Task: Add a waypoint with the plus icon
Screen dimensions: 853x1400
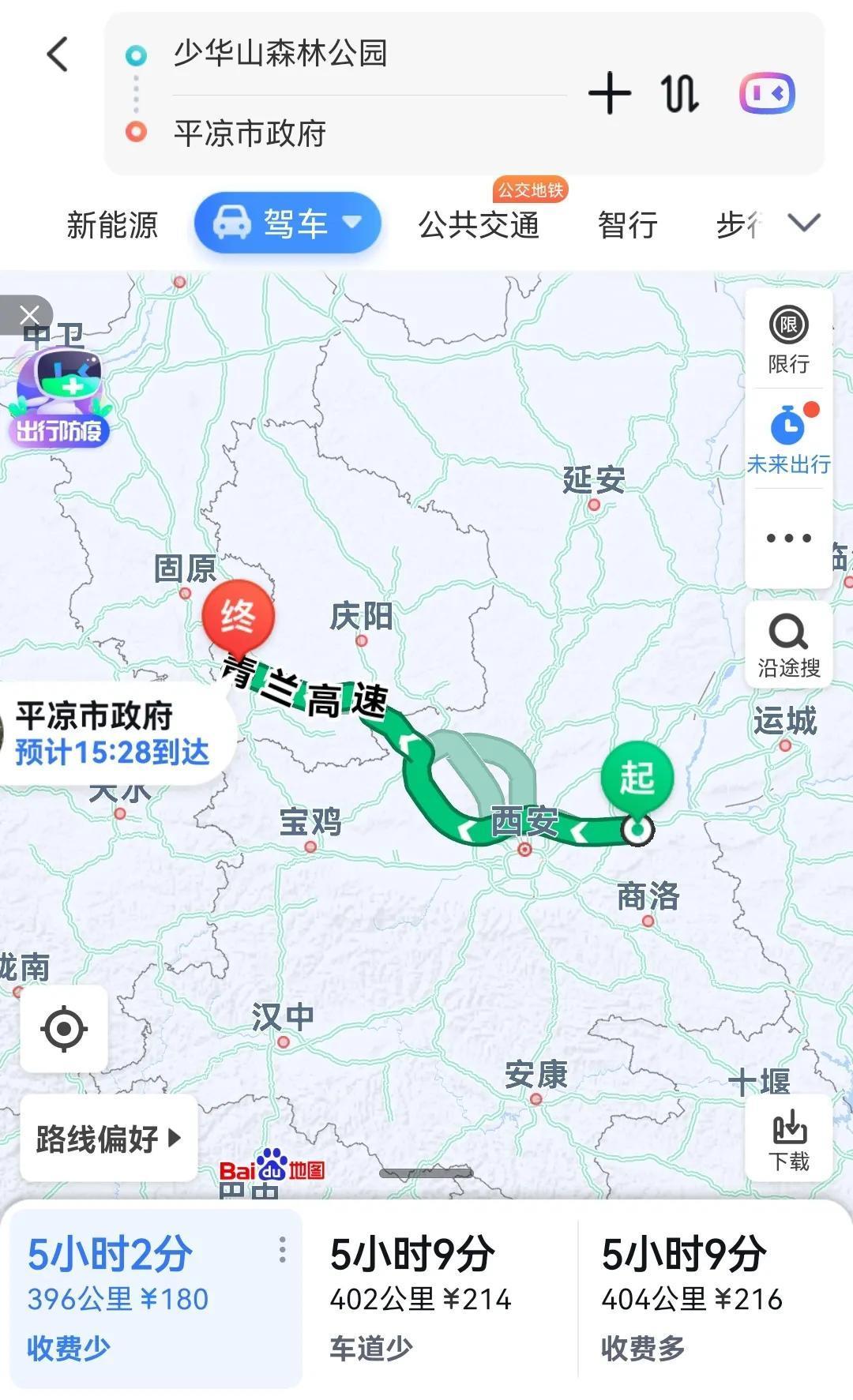Action: [609, 93]
